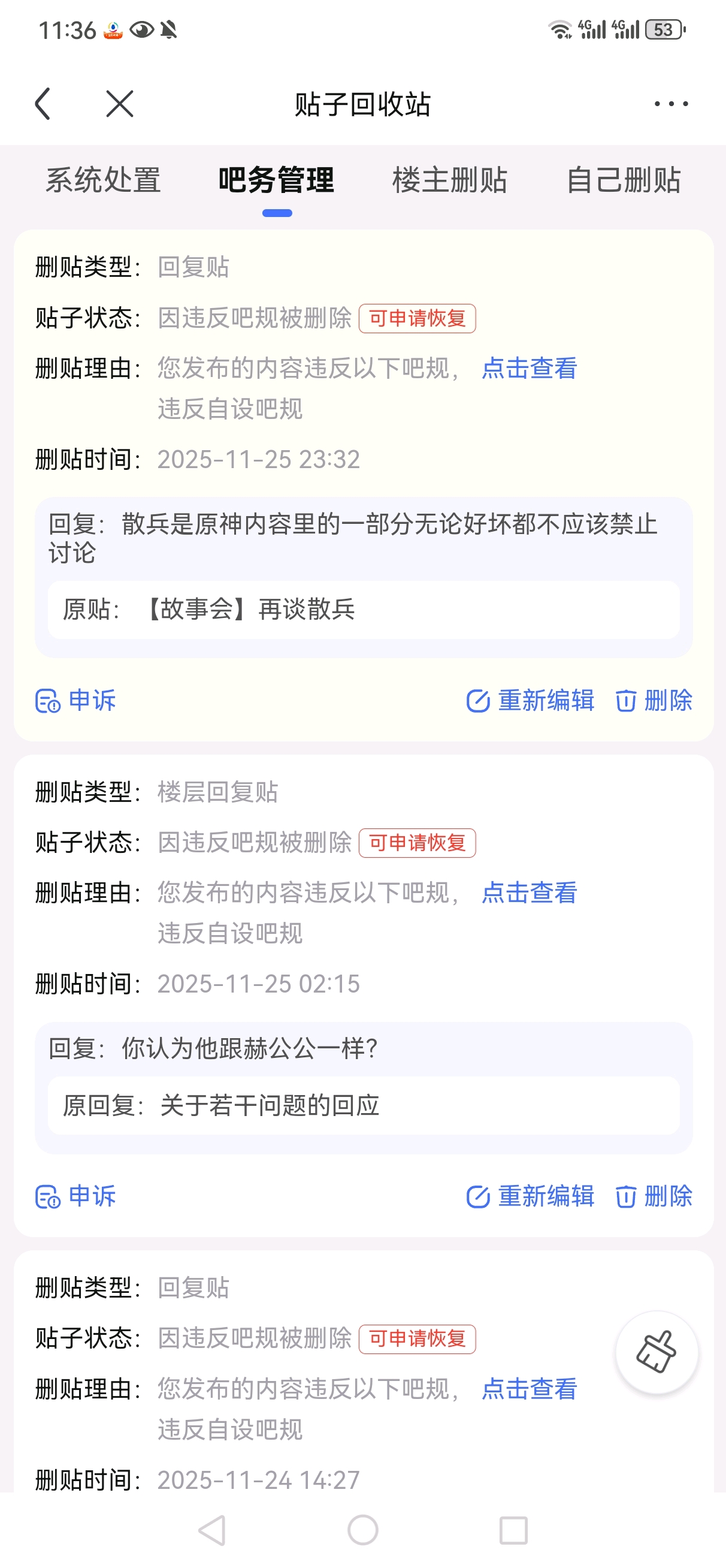Tap 点击查看 for the 23:32 deletion
The height and width of the screenshot is (1568, 726).
[x=529, y=368]
